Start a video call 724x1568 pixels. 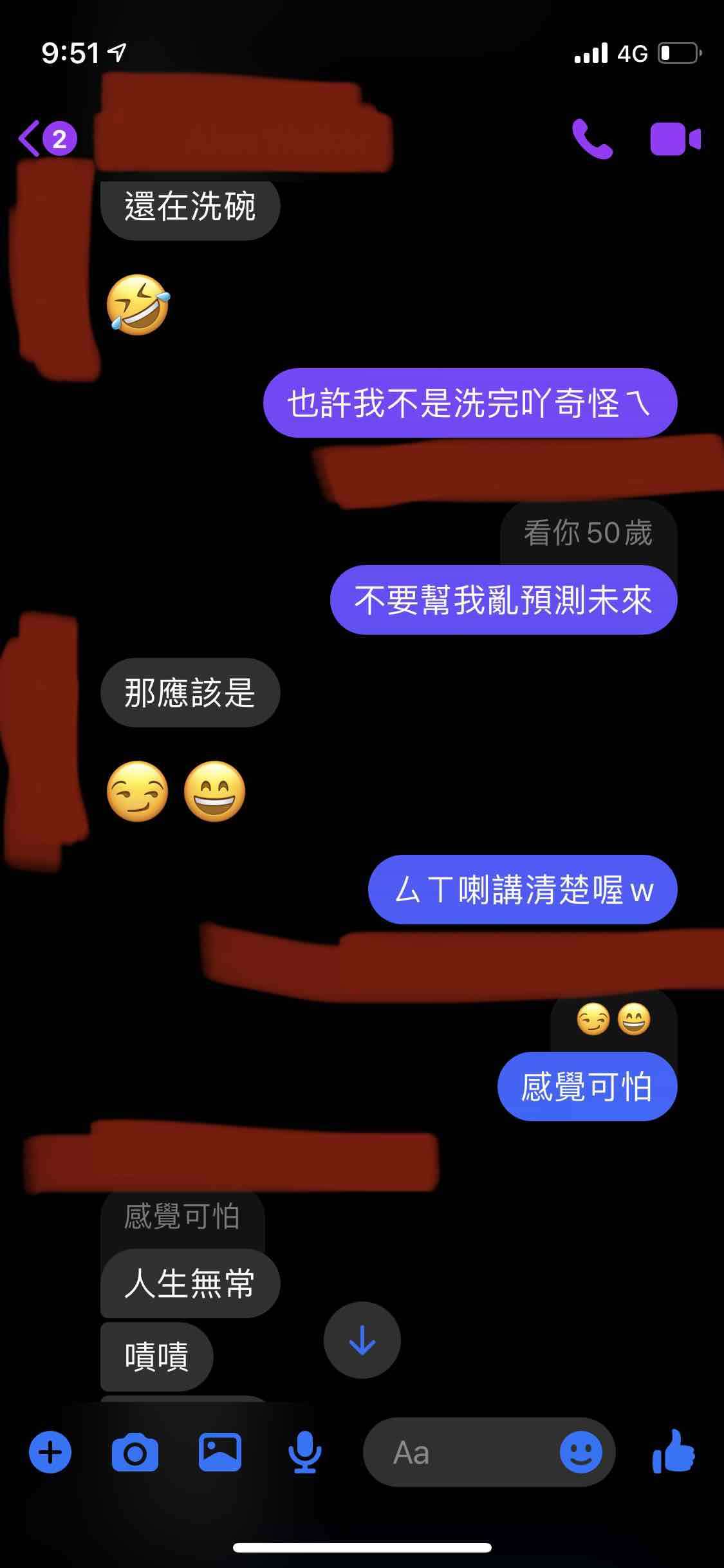point(675,139)
